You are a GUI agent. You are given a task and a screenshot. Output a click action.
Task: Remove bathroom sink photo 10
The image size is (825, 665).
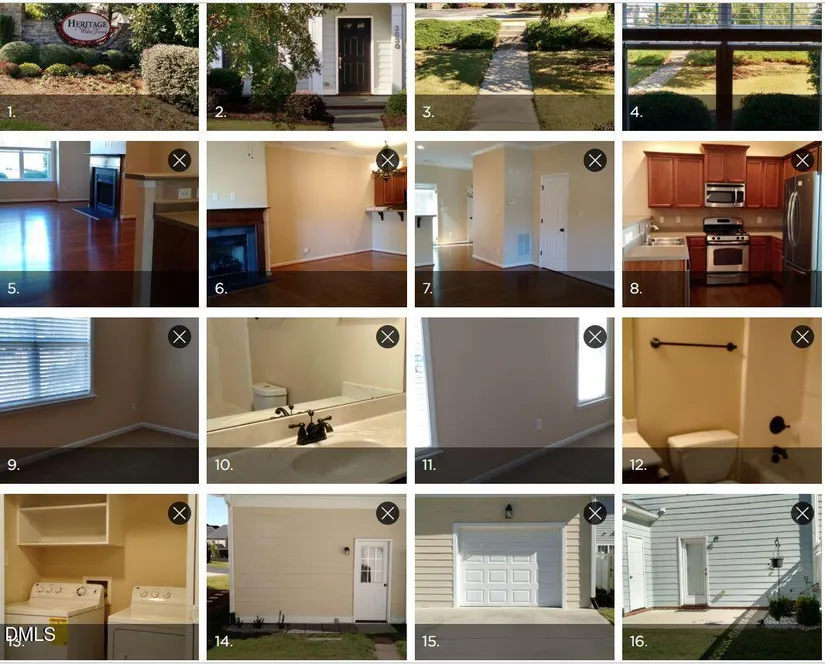[x=387, y=337]
